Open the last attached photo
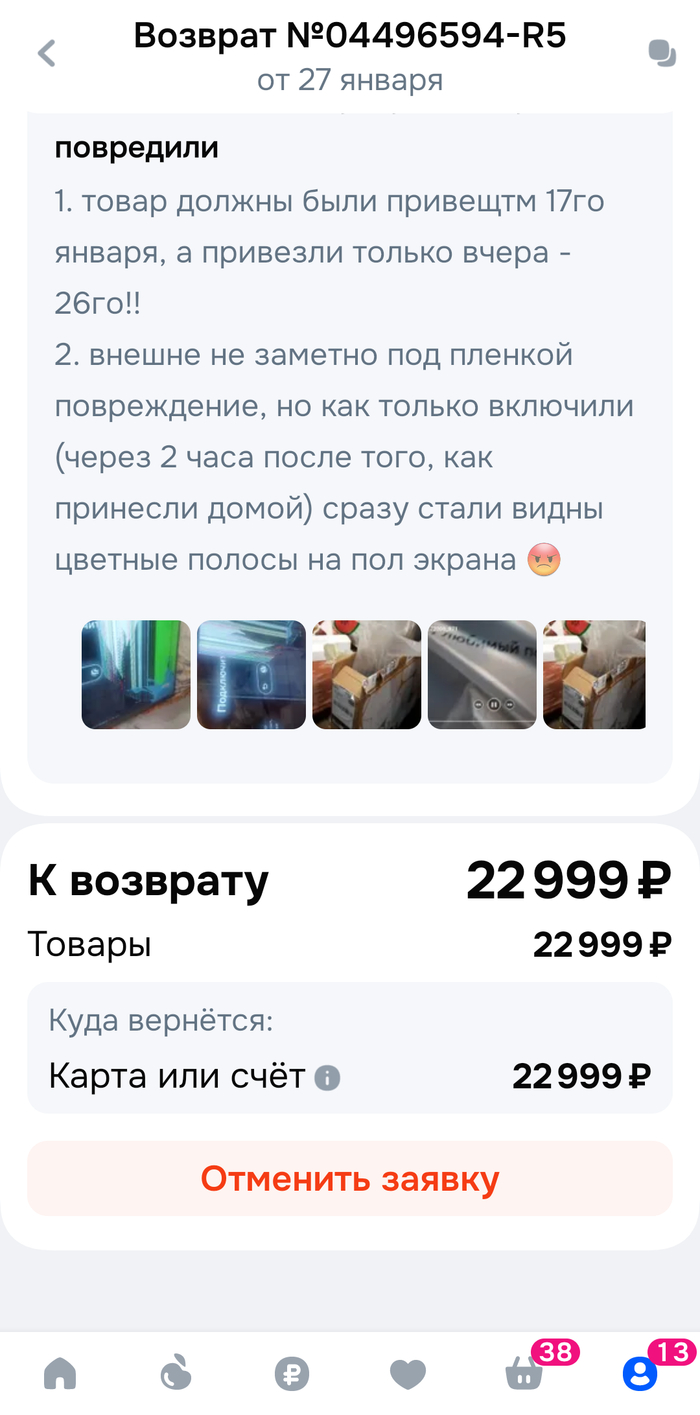This screenshot has height=1415, width=700. tap(594, 674)
